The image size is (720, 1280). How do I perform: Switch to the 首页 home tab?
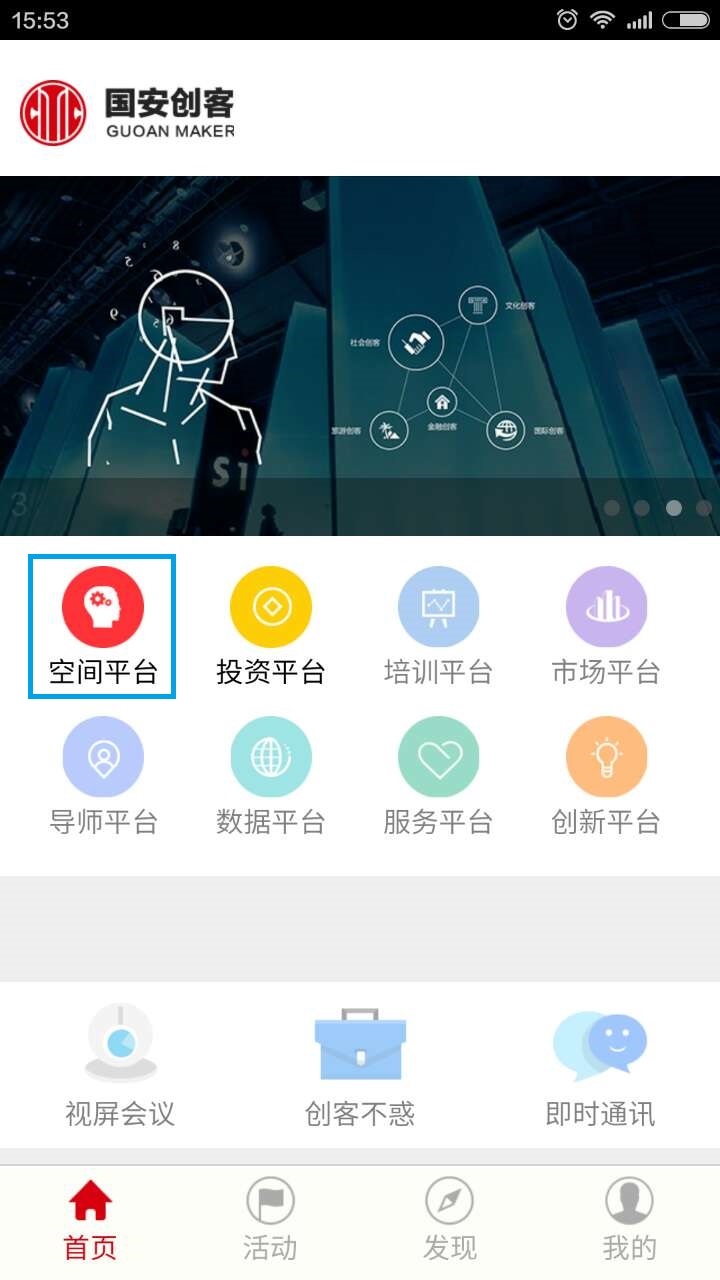[x=90, y=1220]
